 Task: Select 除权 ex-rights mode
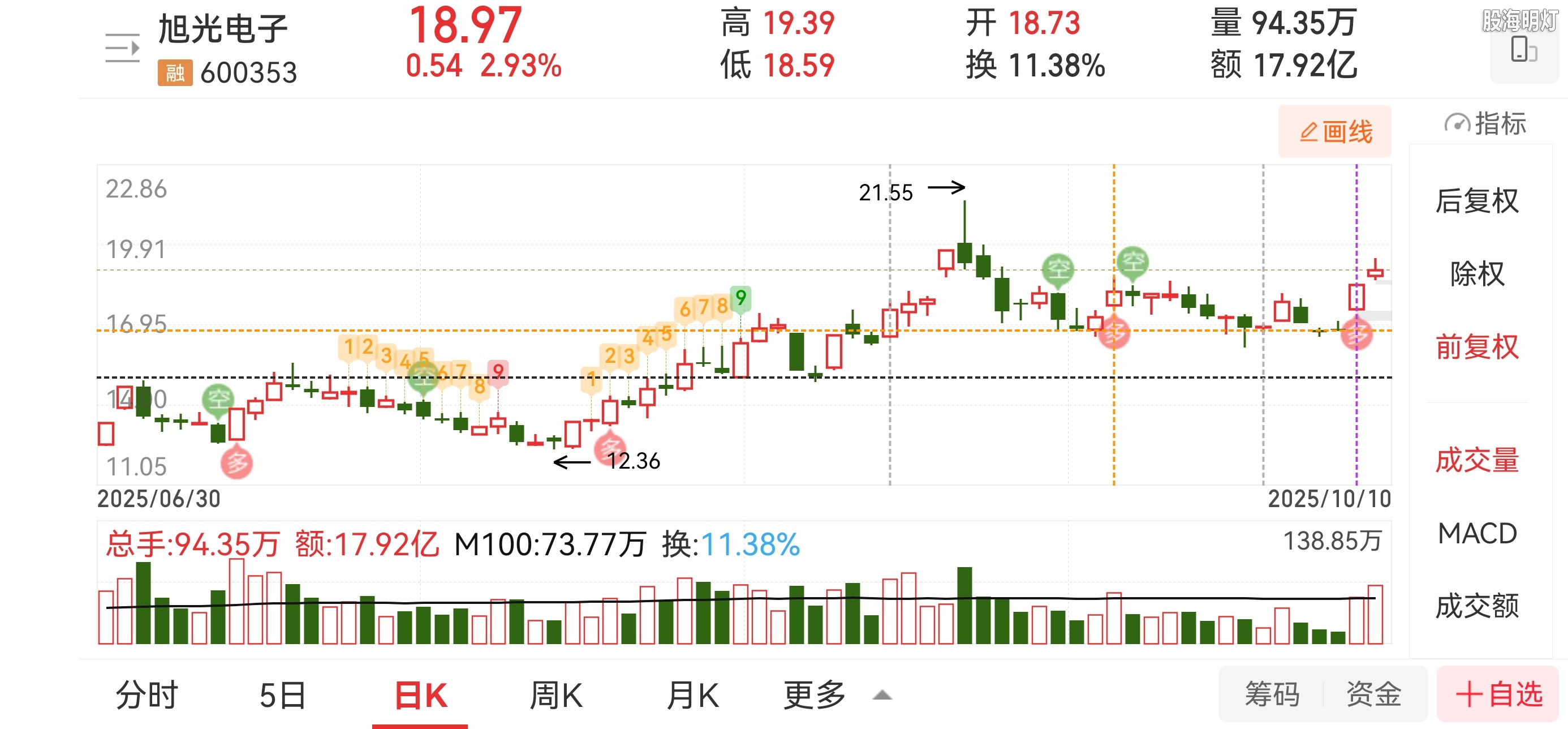[x=1477, y=274]
